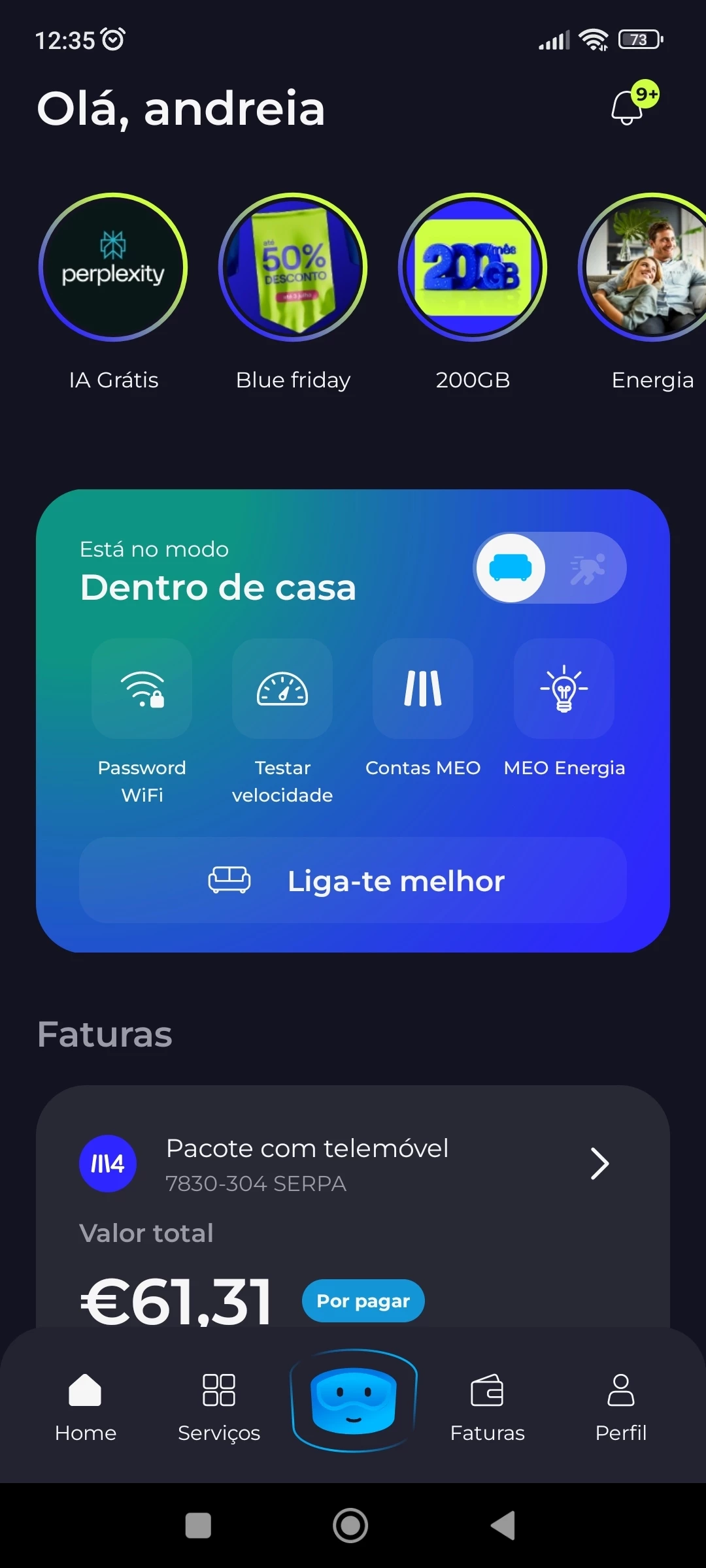This screenshot has width=706, height=1568.
Task: Switch to the Serviços tab
Action: pyautogui.click(x=219, y=1405)
